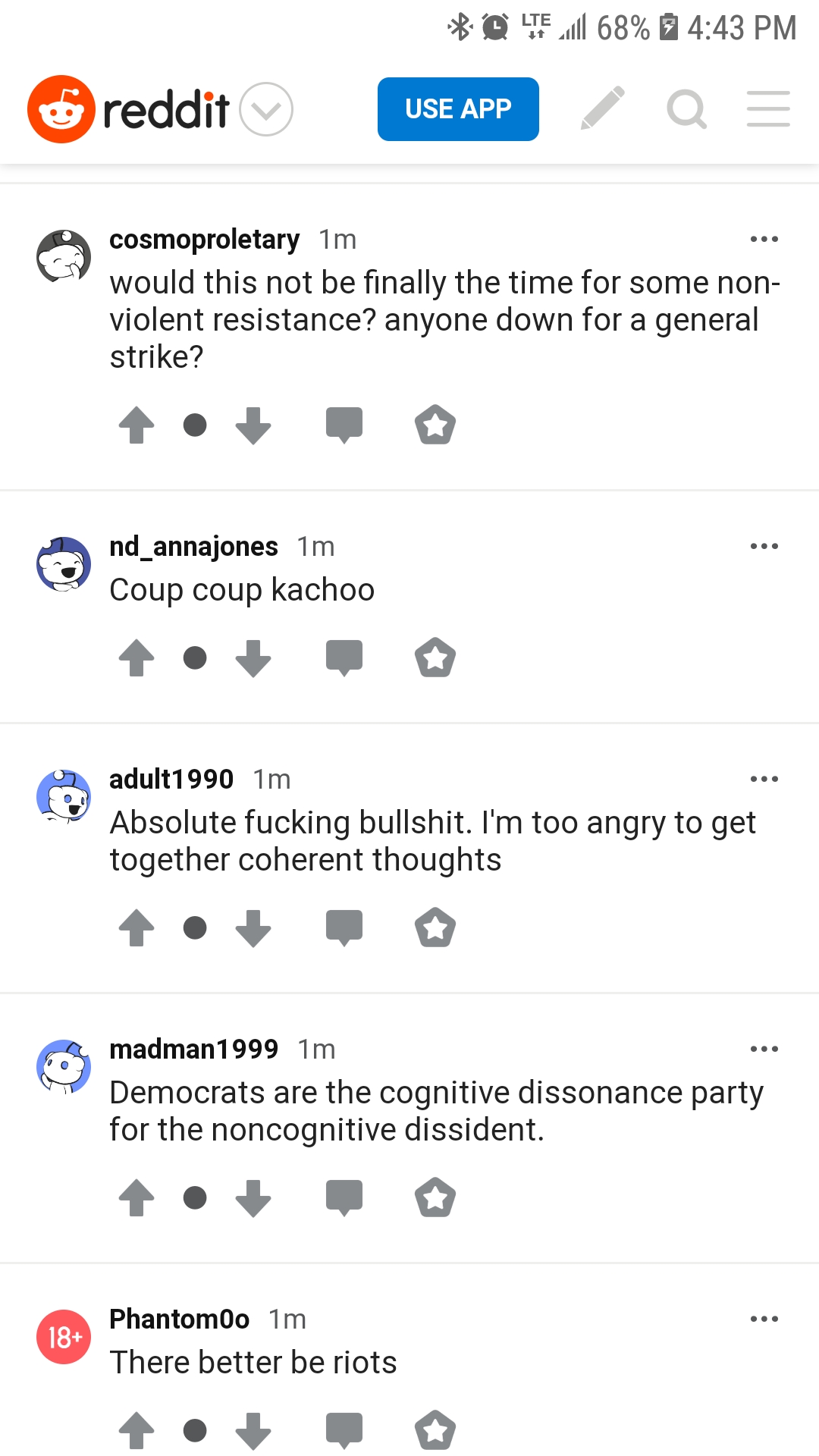819x1456 pixels.
Task: Go to the Reddit home logo
Action: [129, 109]
